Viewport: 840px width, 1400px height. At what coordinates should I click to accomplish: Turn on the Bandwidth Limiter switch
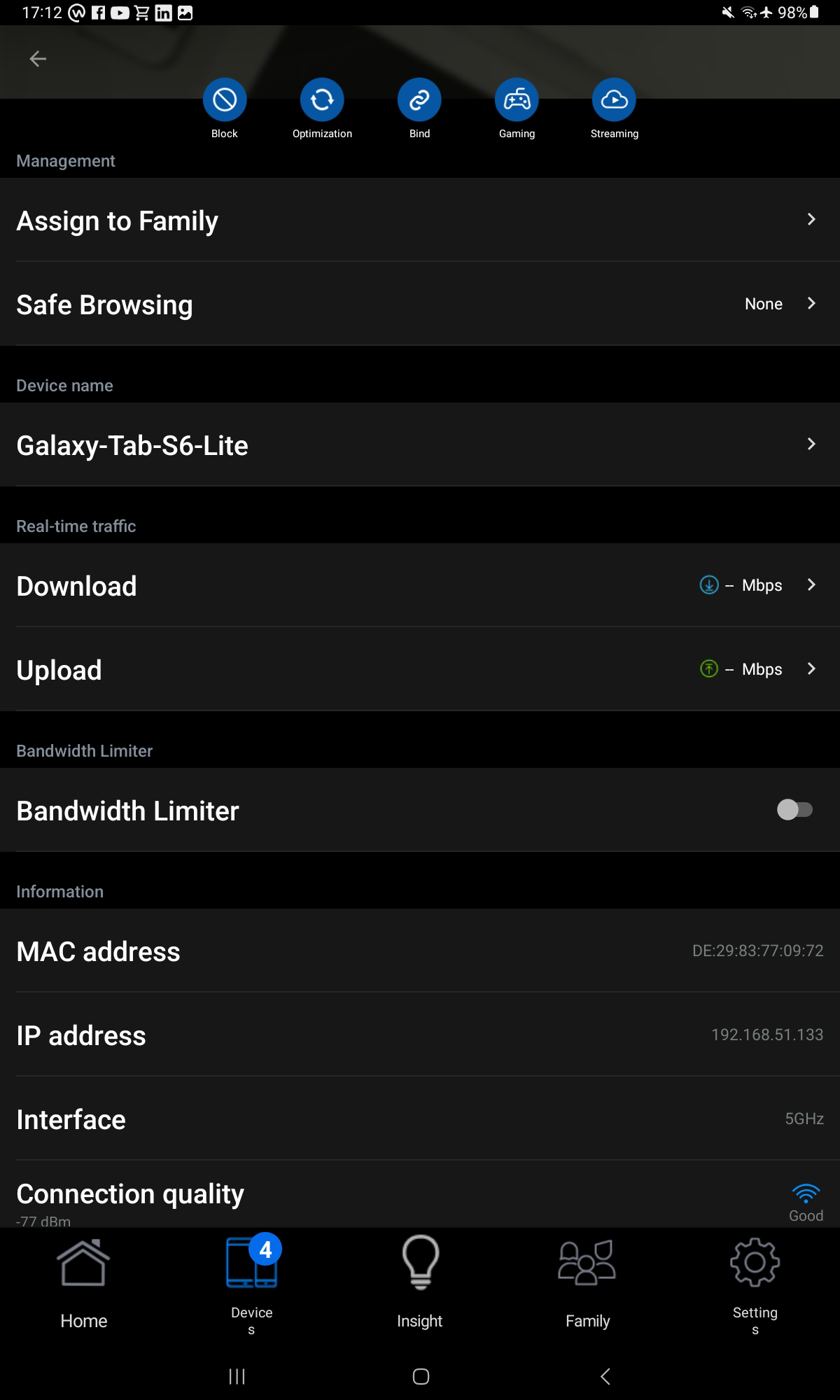tap(794, 810)
